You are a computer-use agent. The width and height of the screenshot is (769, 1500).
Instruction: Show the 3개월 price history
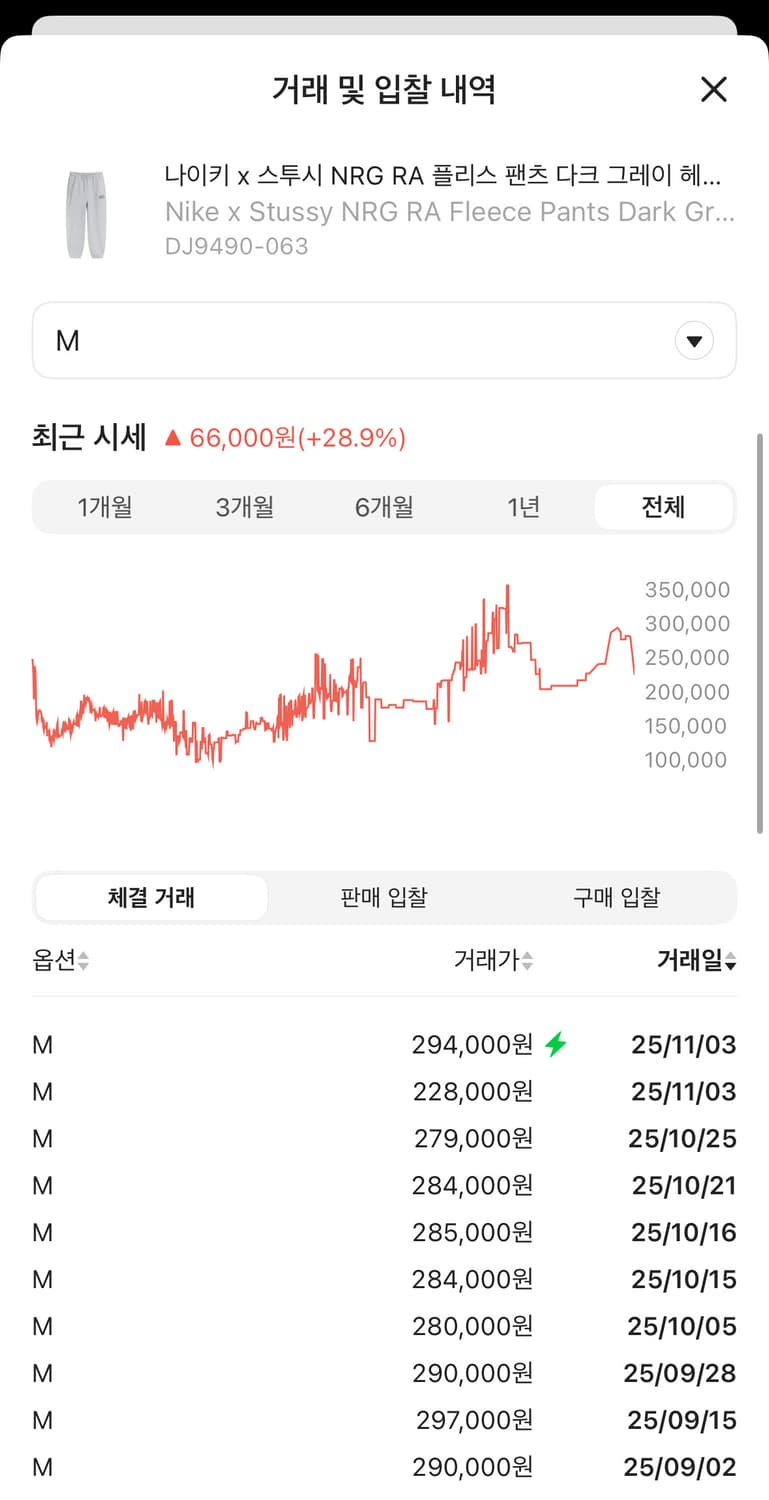(x=244, y=507)
